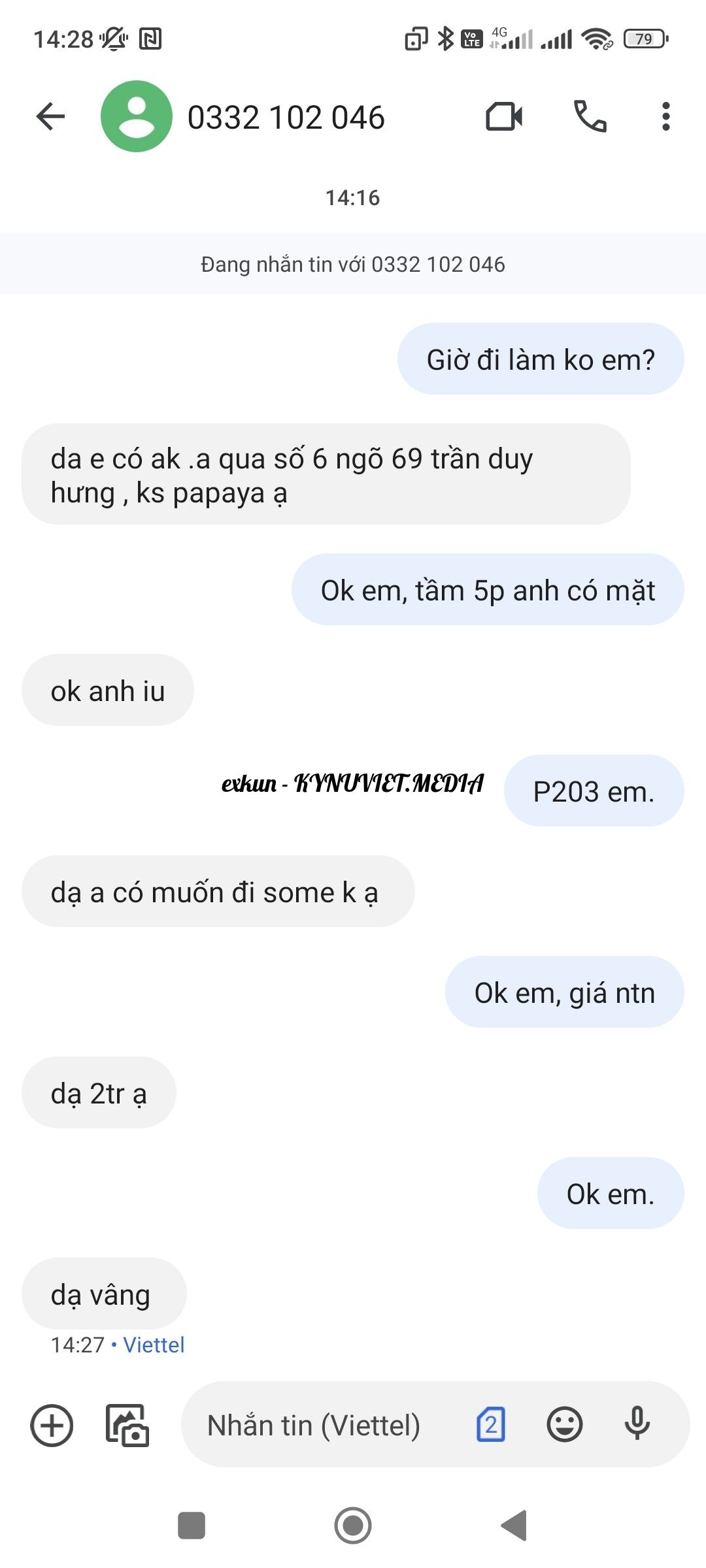Open the plus attachment menu
Viewport: 706px width, 1568px height.
[52, 1425]
